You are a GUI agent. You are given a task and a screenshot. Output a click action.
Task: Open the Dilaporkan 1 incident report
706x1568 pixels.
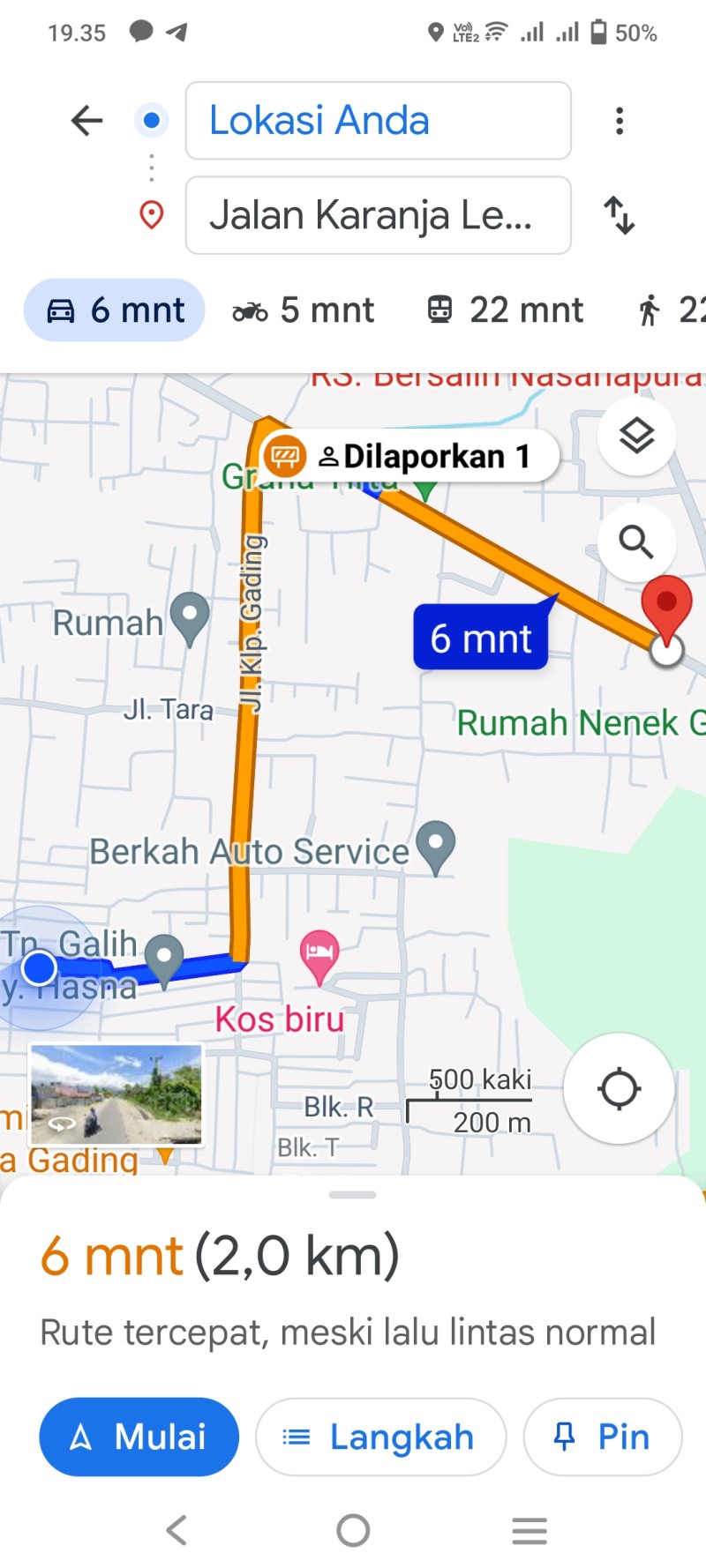tap(410, 456)
